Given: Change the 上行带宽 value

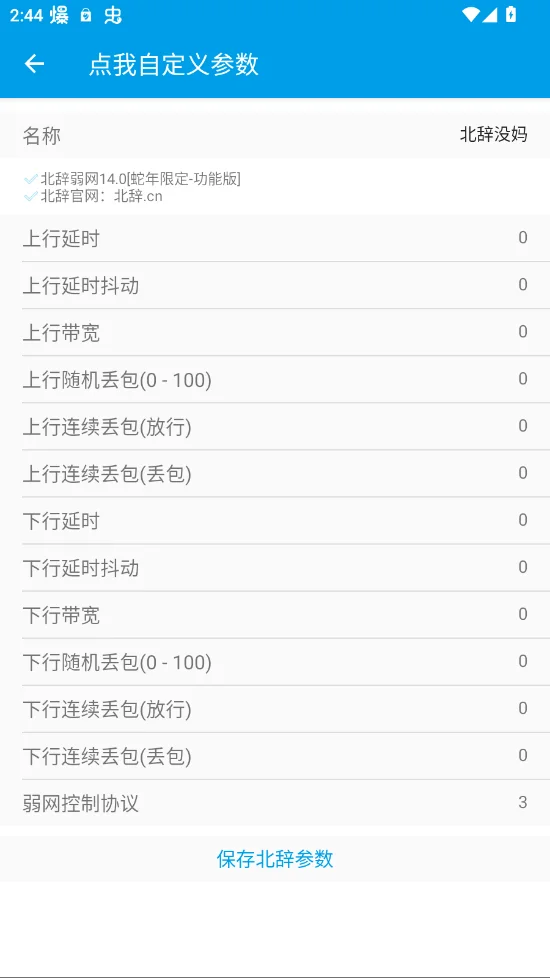Looking at the screenshot, I should point(275,332).
